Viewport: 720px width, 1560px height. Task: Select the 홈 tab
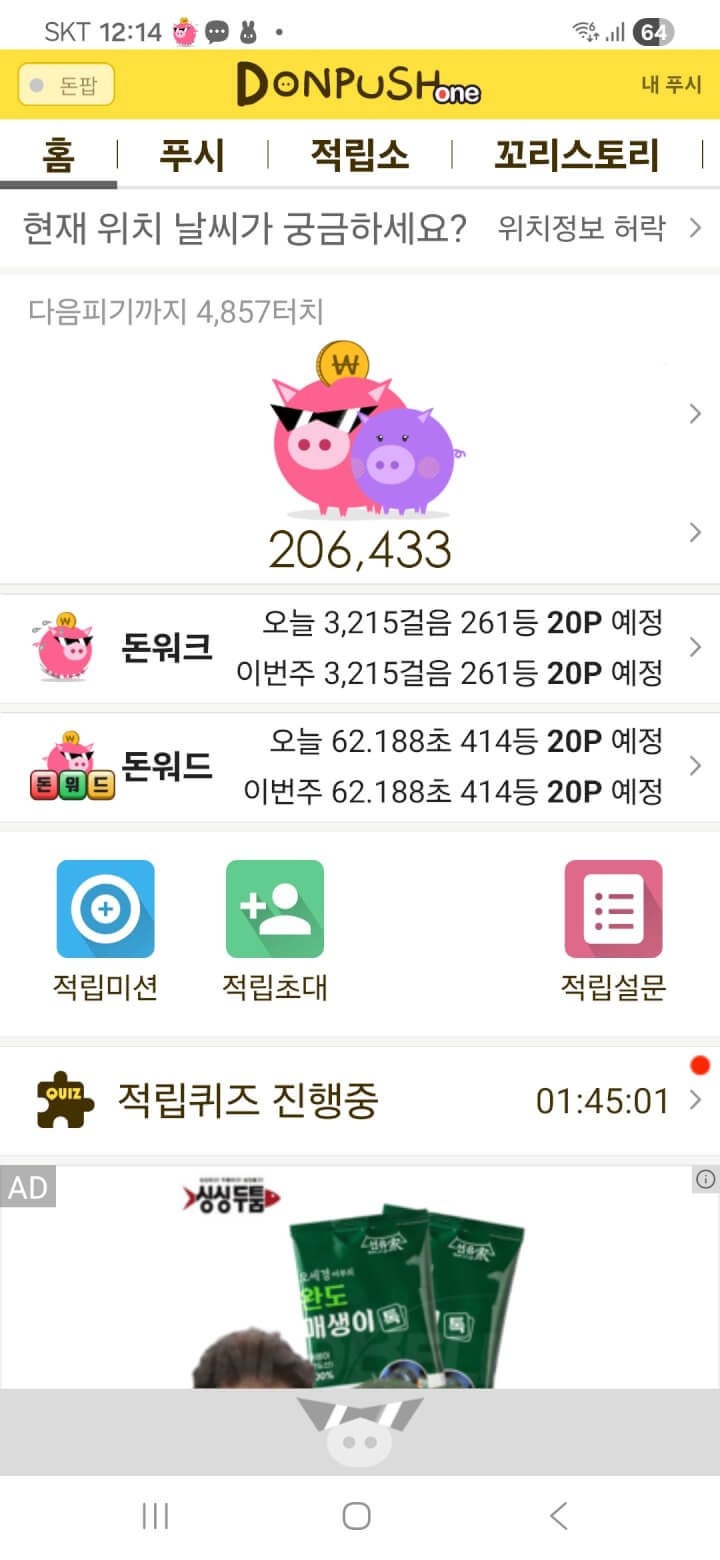58,156
